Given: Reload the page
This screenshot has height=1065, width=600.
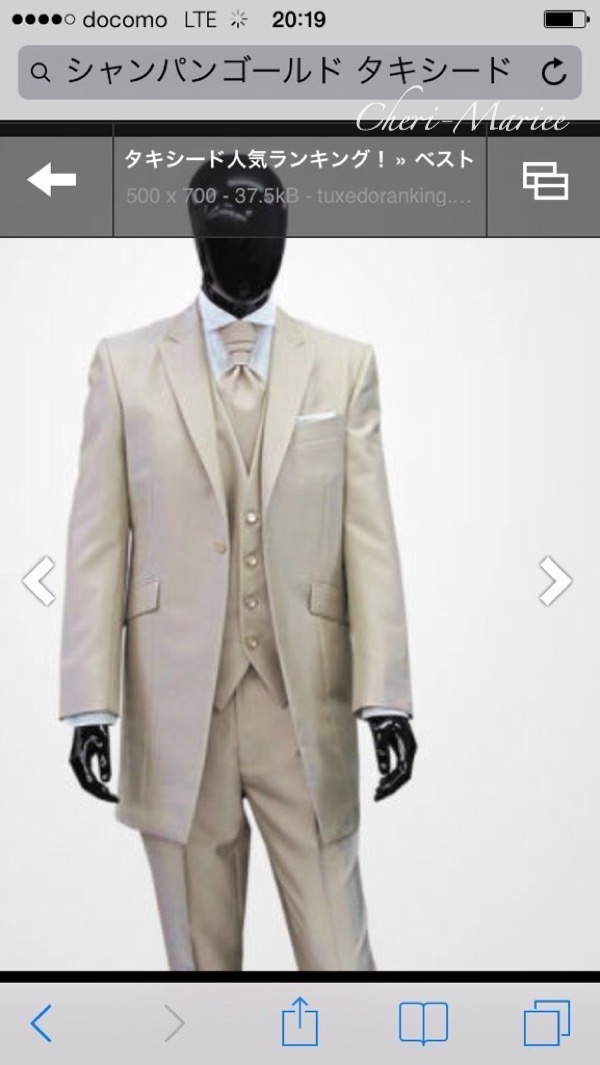Looking at the screenshot, I should click(x=553, y=72).
